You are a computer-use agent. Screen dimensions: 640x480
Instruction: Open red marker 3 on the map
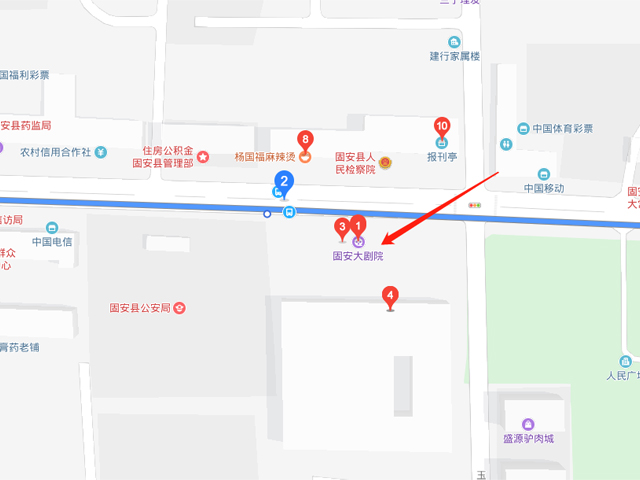point(342,228)
